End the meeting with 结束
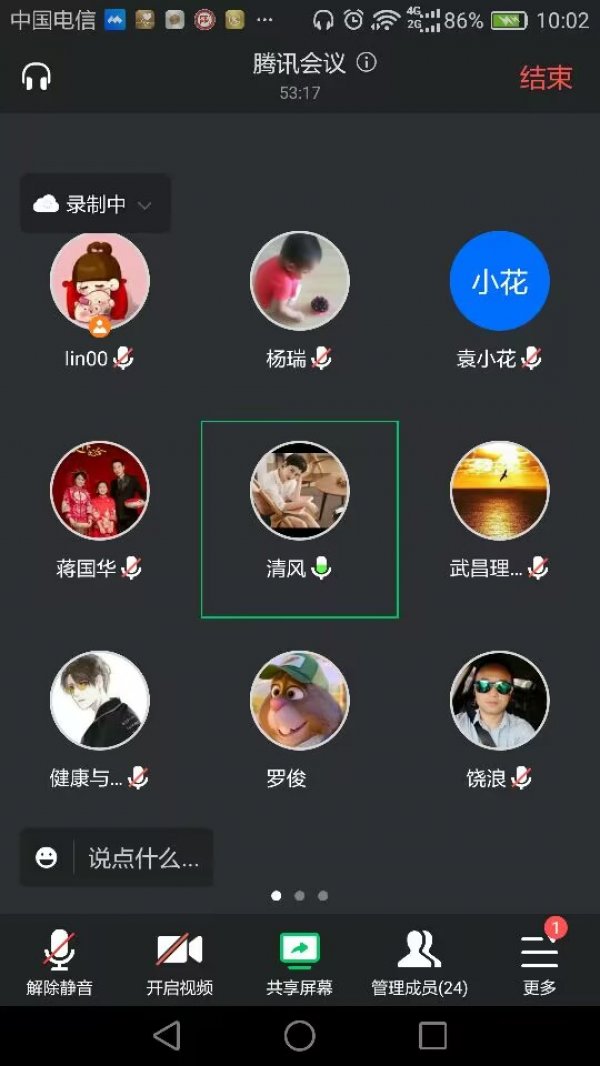This screenshot has width=600, height=1066. tap(546, 78)
